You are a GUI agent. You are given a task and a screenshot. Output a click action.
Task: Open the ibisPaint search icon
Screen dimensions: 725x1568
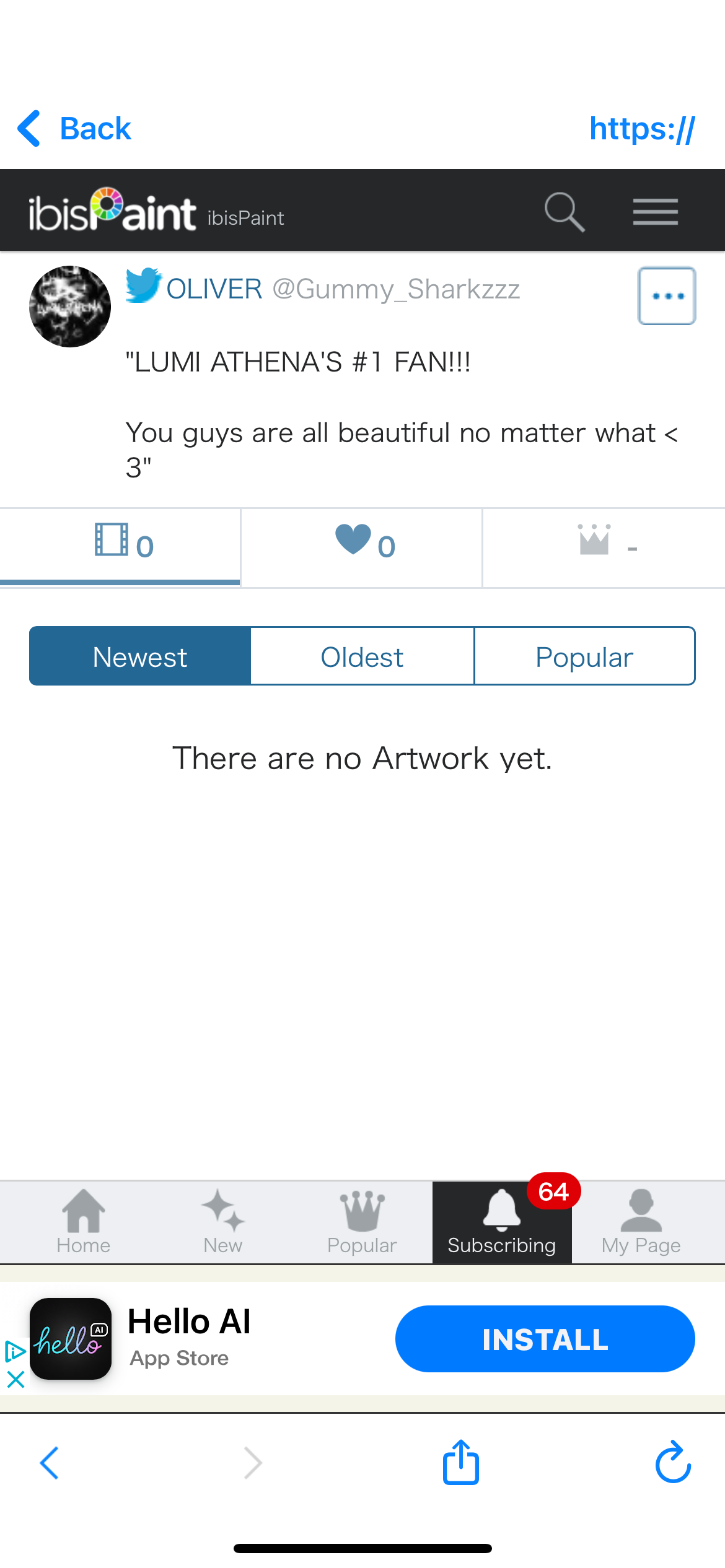click(564, 212)
